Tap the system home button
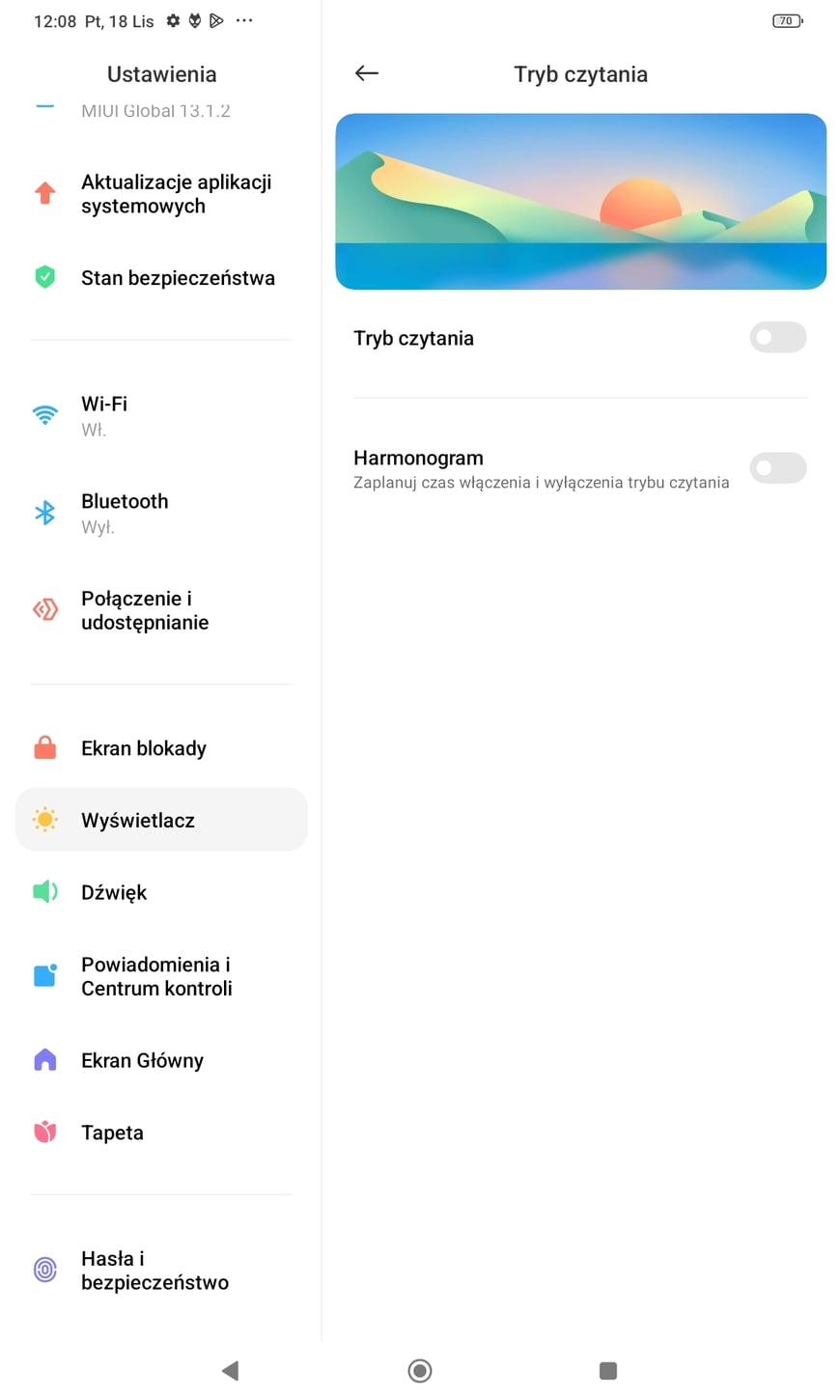840x1400 pixels. [x=420, y=1370]
